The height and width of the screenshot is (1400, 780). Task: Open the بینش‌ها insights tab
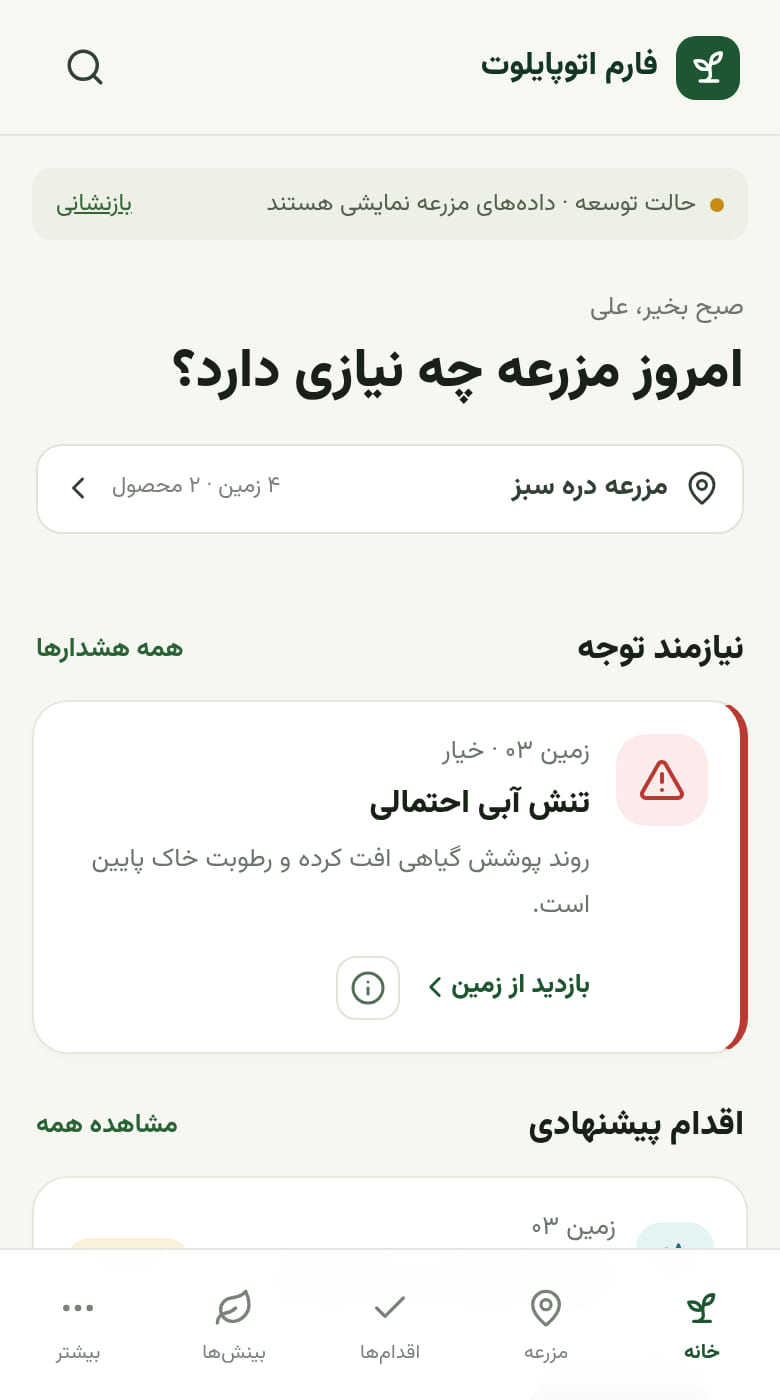pos(234,1325)
